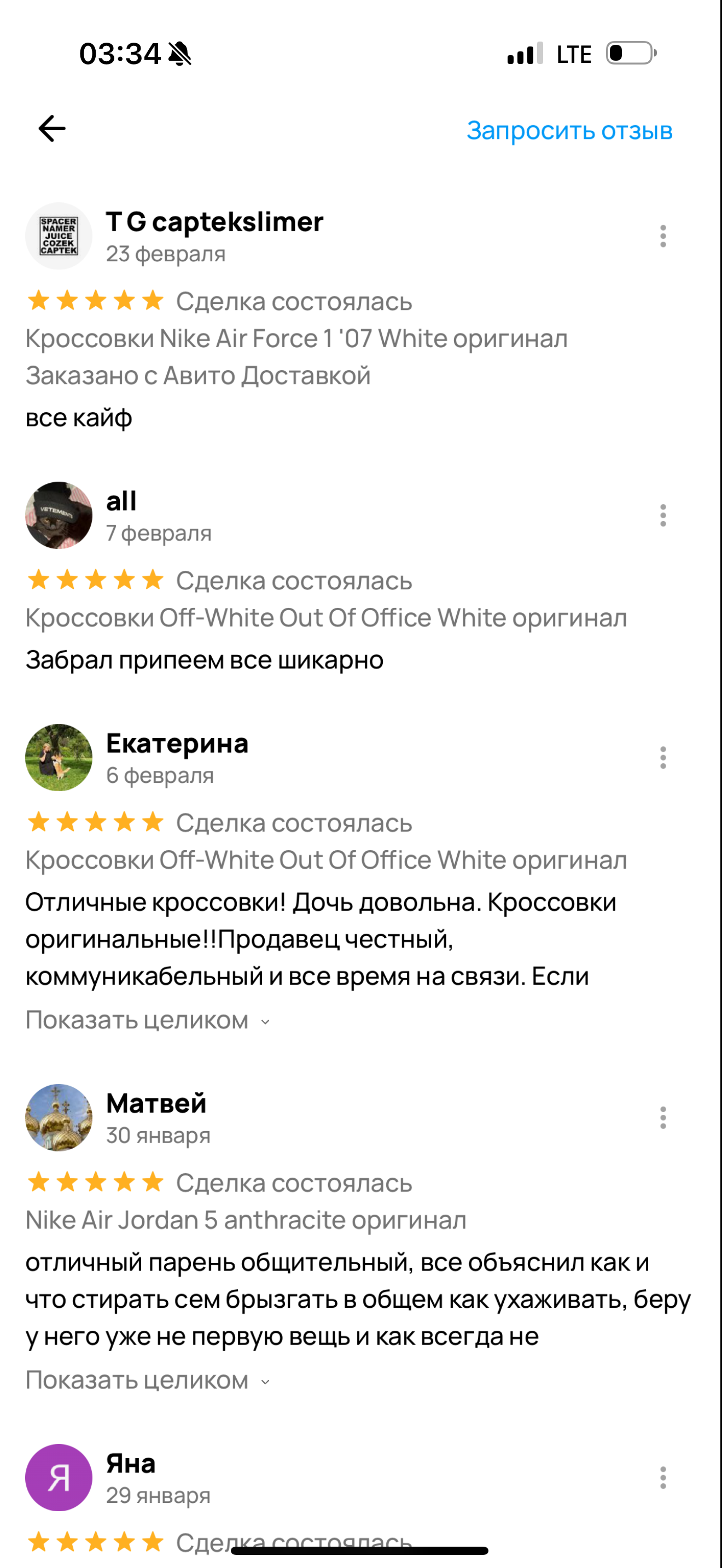The image size is (722, 1568).
Task: Open the three-dot menu on all's review
Action: [663, 516]
